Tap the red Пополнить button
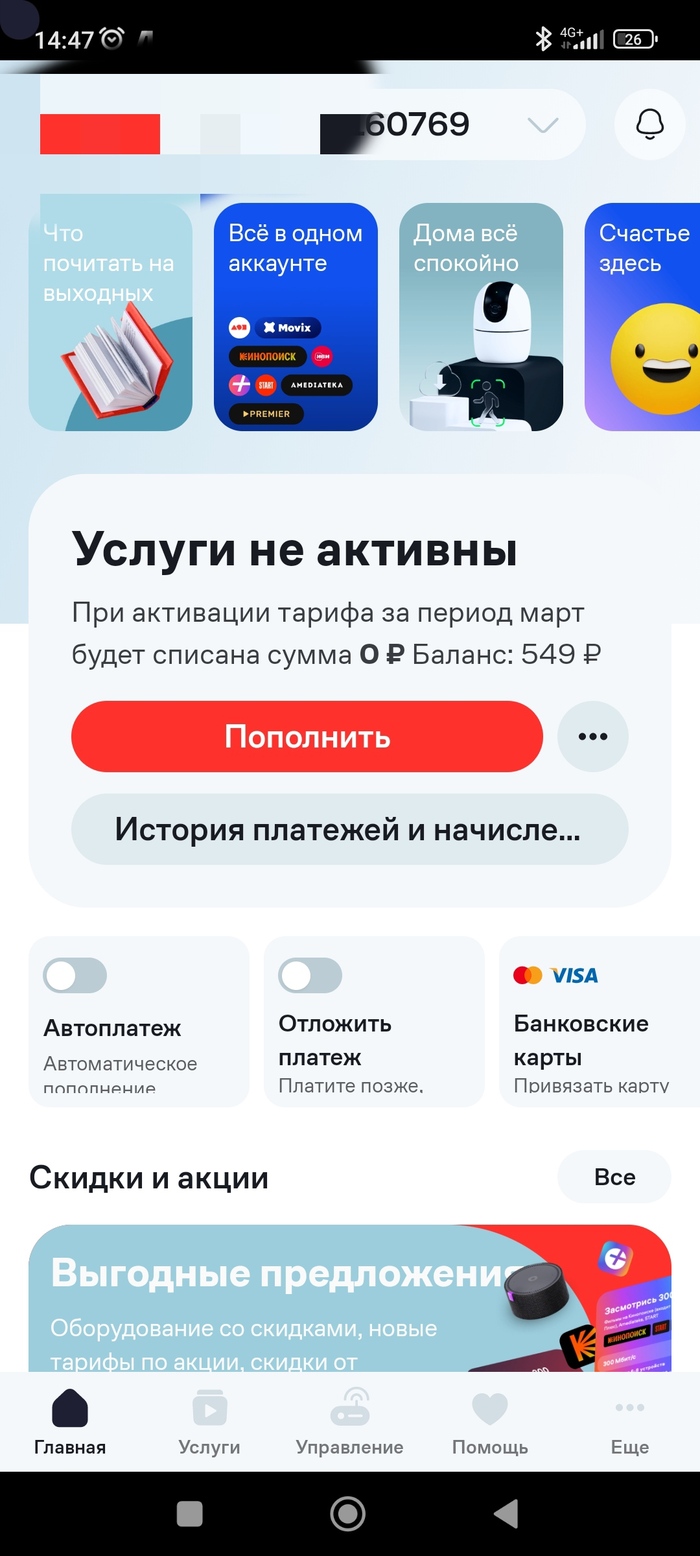The height and width of the screenshot is (1556, 700). point(307,737)
